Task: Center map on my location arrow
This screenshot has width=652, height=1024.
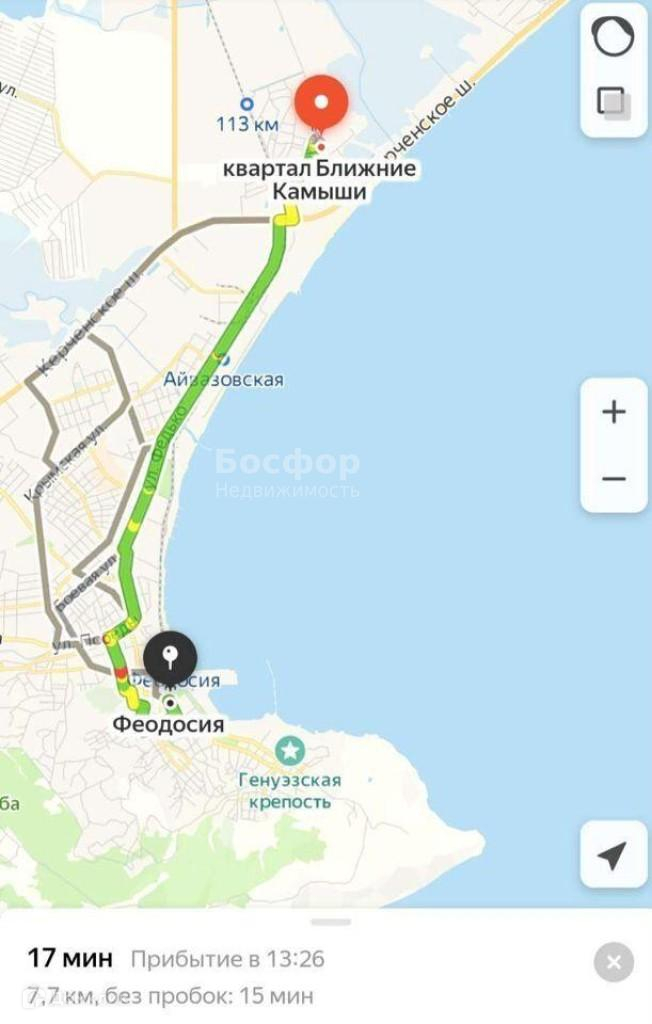Action: [613, 854]
